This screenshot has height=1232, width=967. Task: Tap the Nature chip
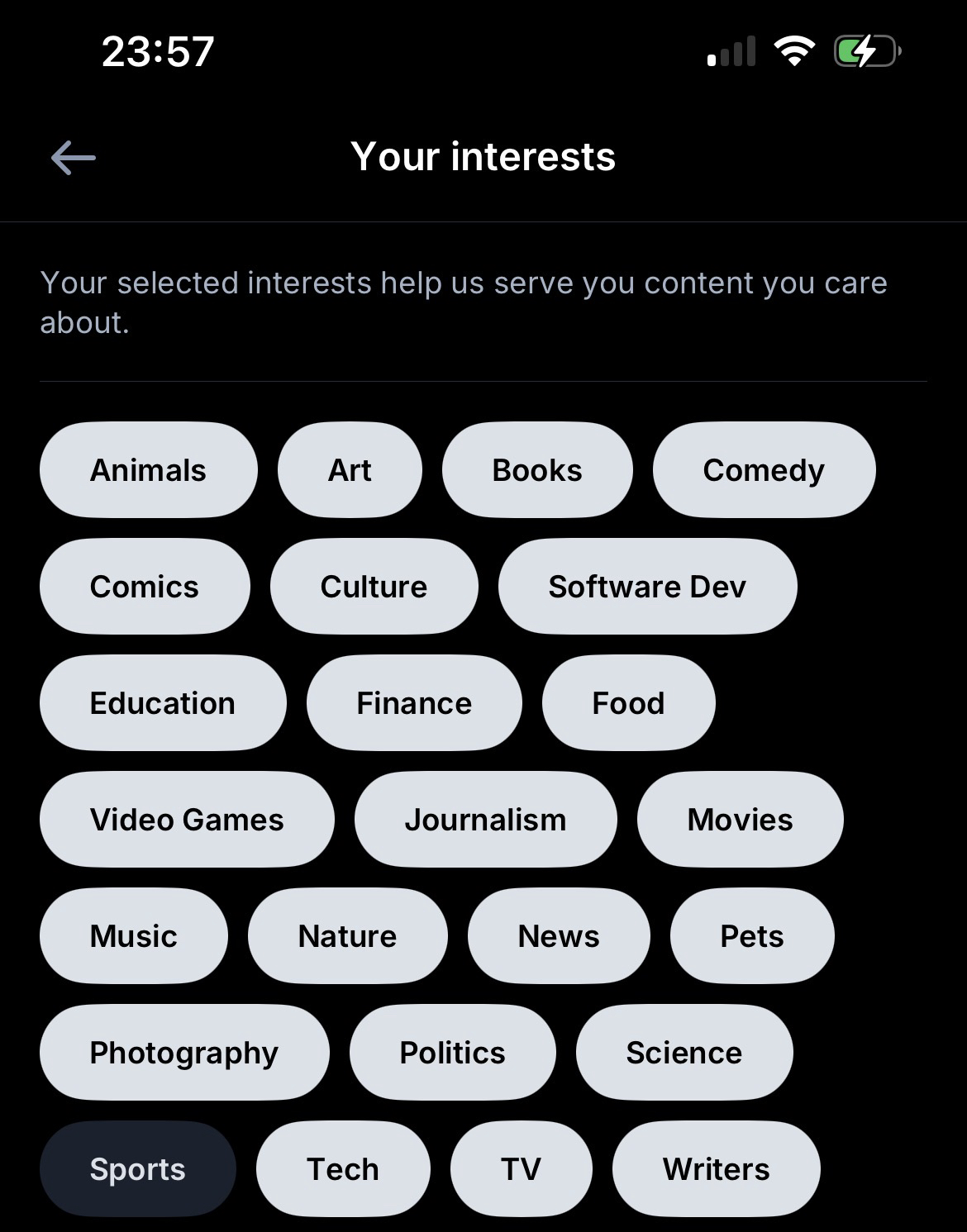click(x=347, y=936)
